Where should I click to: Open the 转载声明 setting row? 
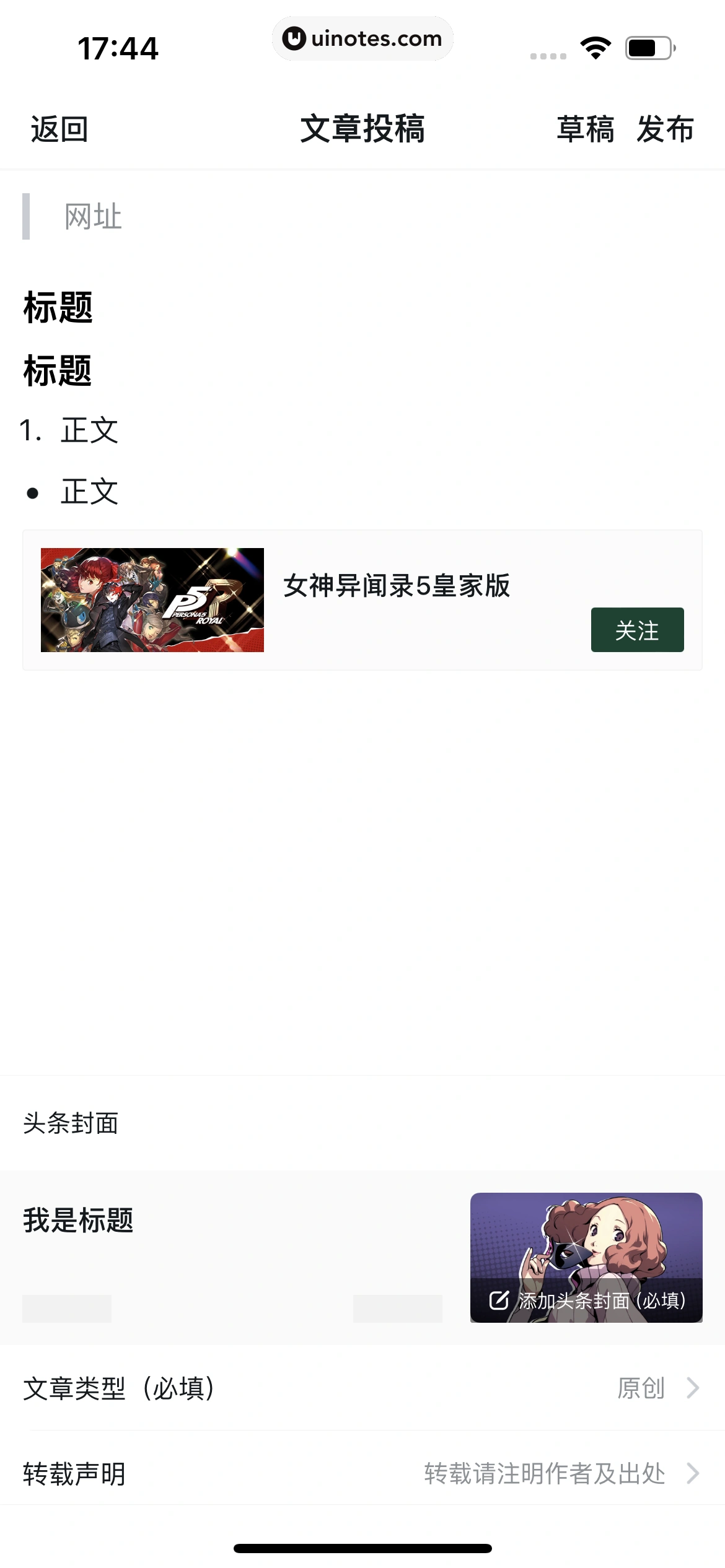[x=362, y=1473]
